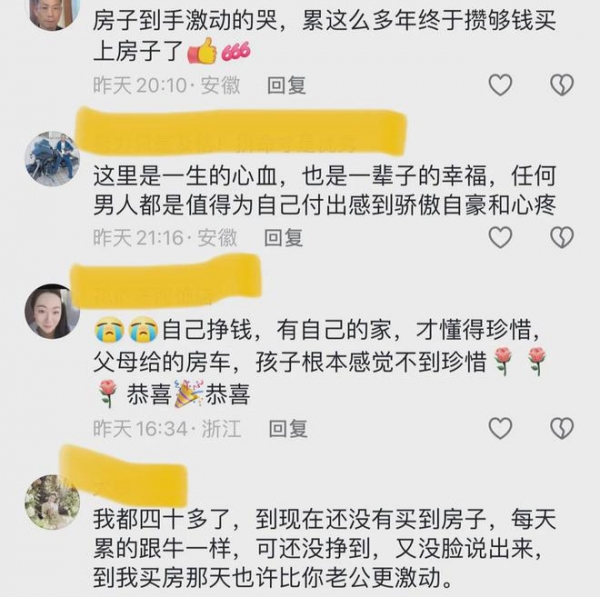
Task: Like the comment posted 昨天 20:10
Action: 500,85
